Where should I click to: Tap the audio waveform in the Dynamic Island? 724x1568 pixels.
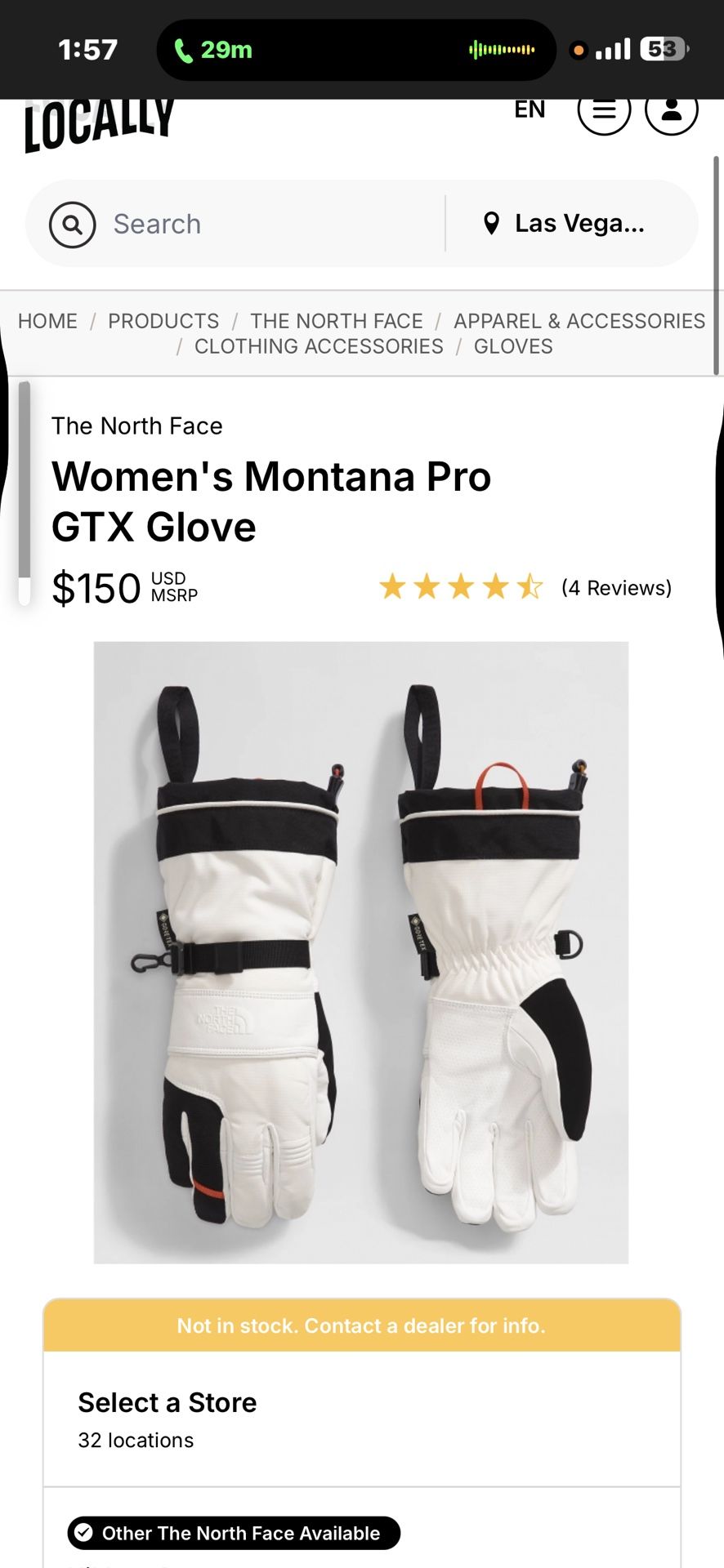point(501,49)
